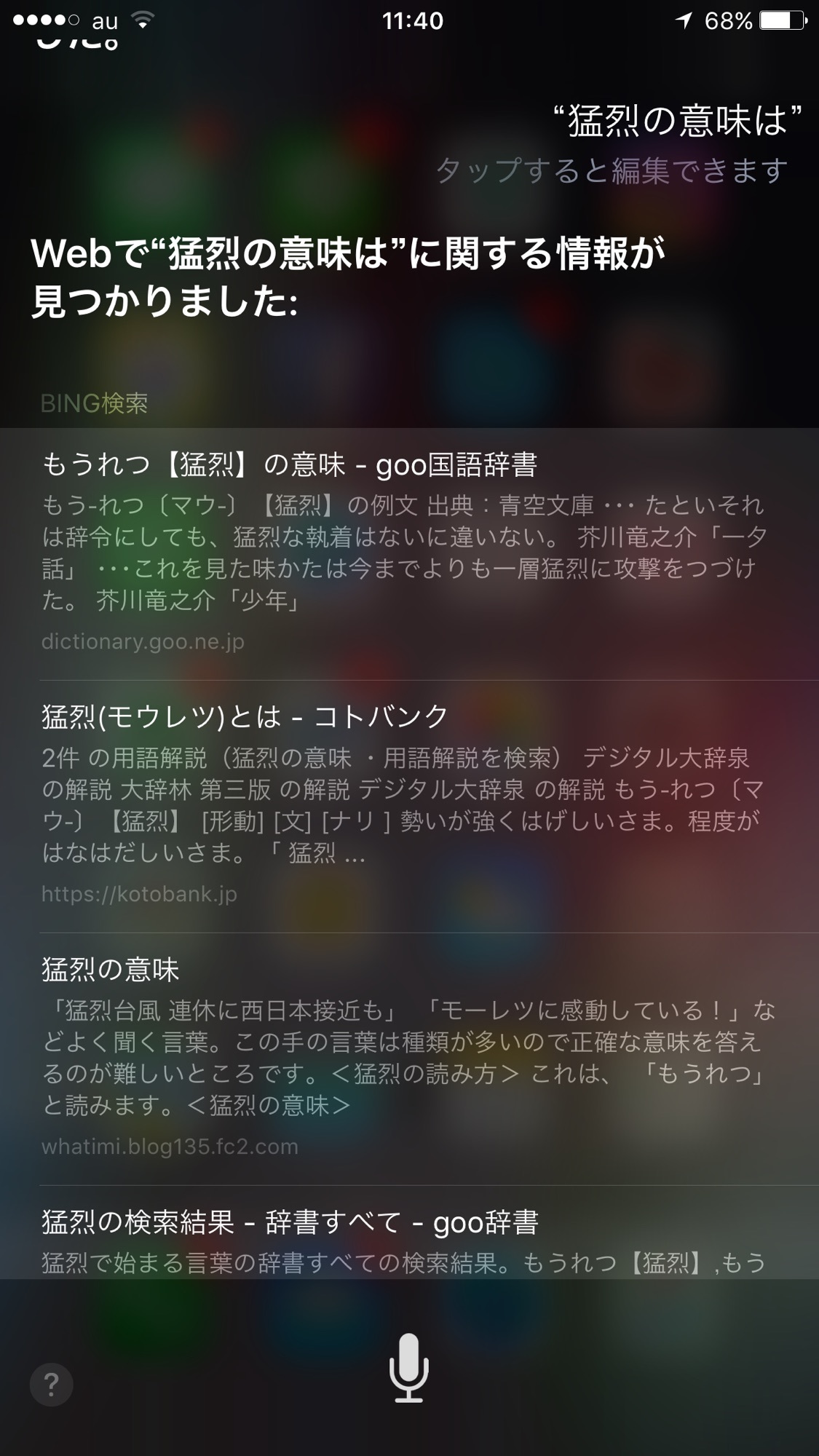The height and width of the screenshot is (1456, 819).
Task: Open the whatimi blog result 猛烈の意味
Action: tap(409, 1059)
